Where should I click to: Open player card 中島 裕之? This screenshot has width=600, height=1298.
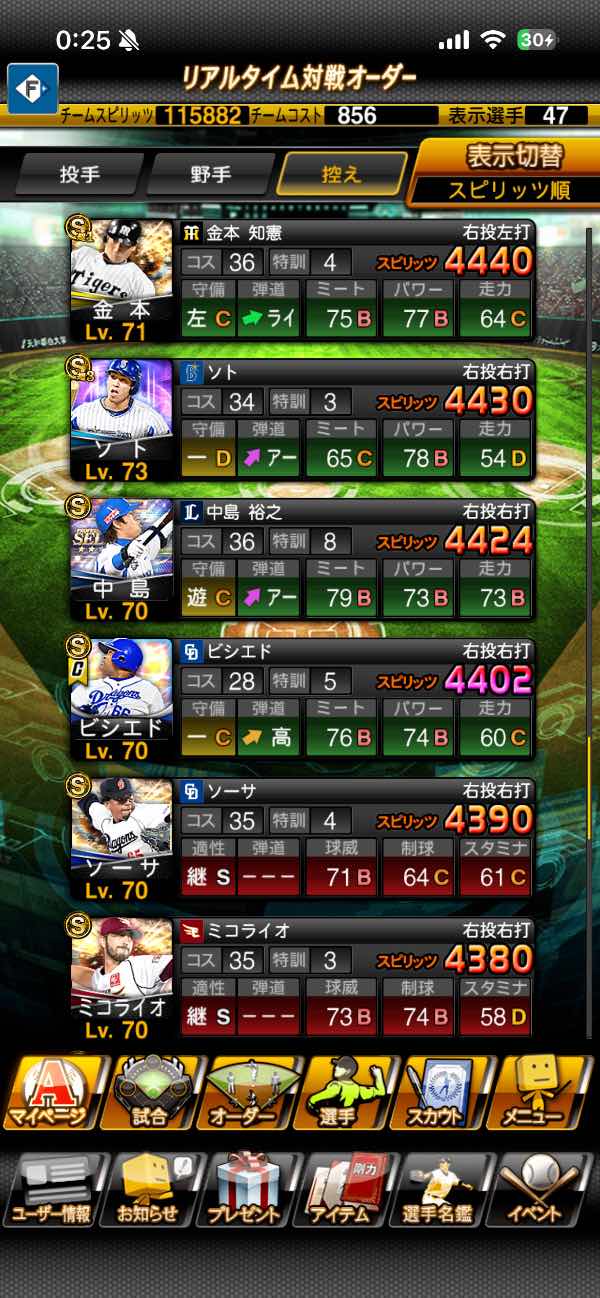tap(302, 560)
